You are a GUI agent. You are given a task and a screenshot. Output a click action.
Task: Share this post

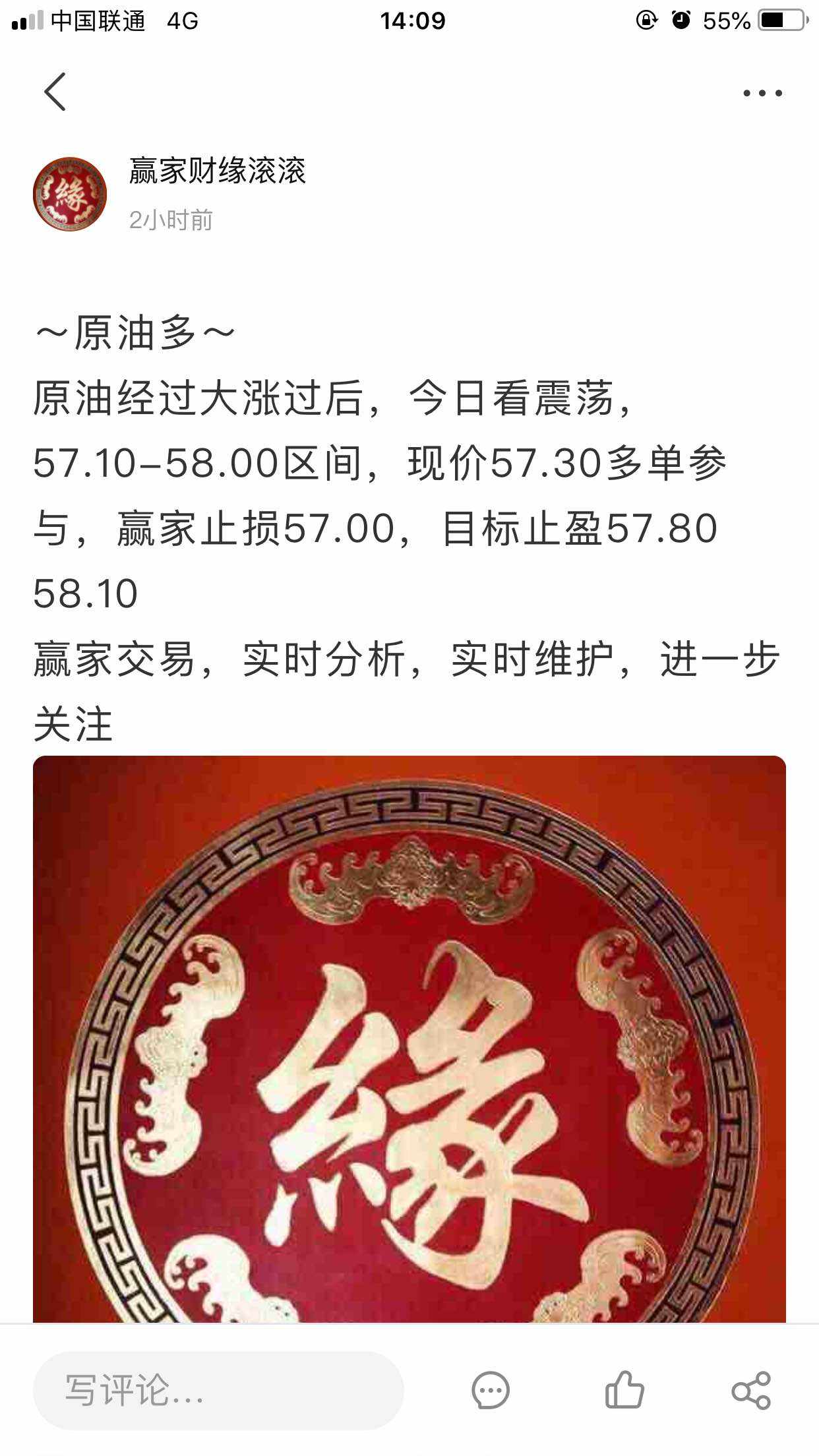pyautogui.click(x=751, y=1390)
